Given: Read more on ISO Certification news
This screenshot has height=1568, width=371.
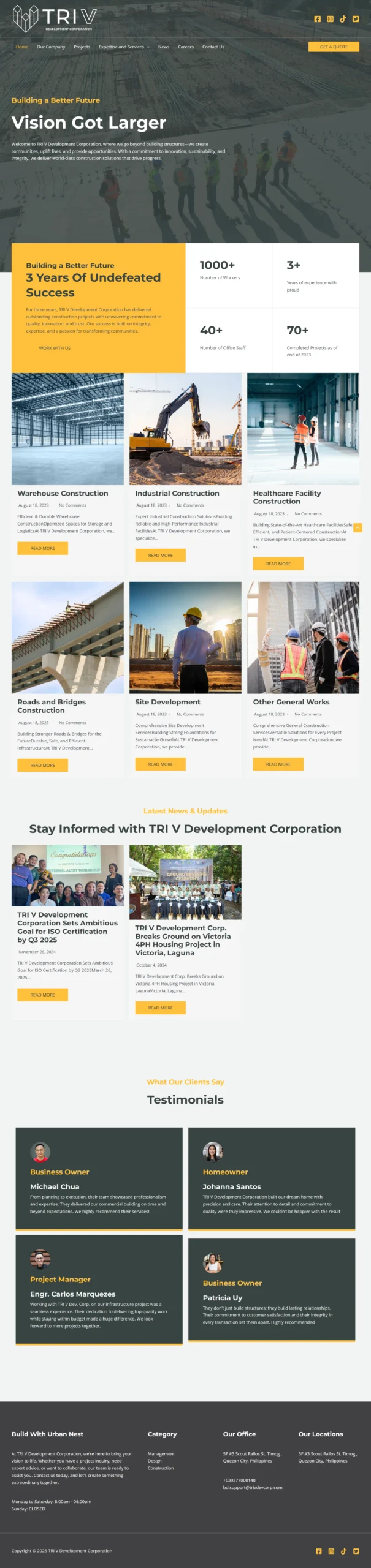Looking at the screenshot, I should tap(42, 995).
